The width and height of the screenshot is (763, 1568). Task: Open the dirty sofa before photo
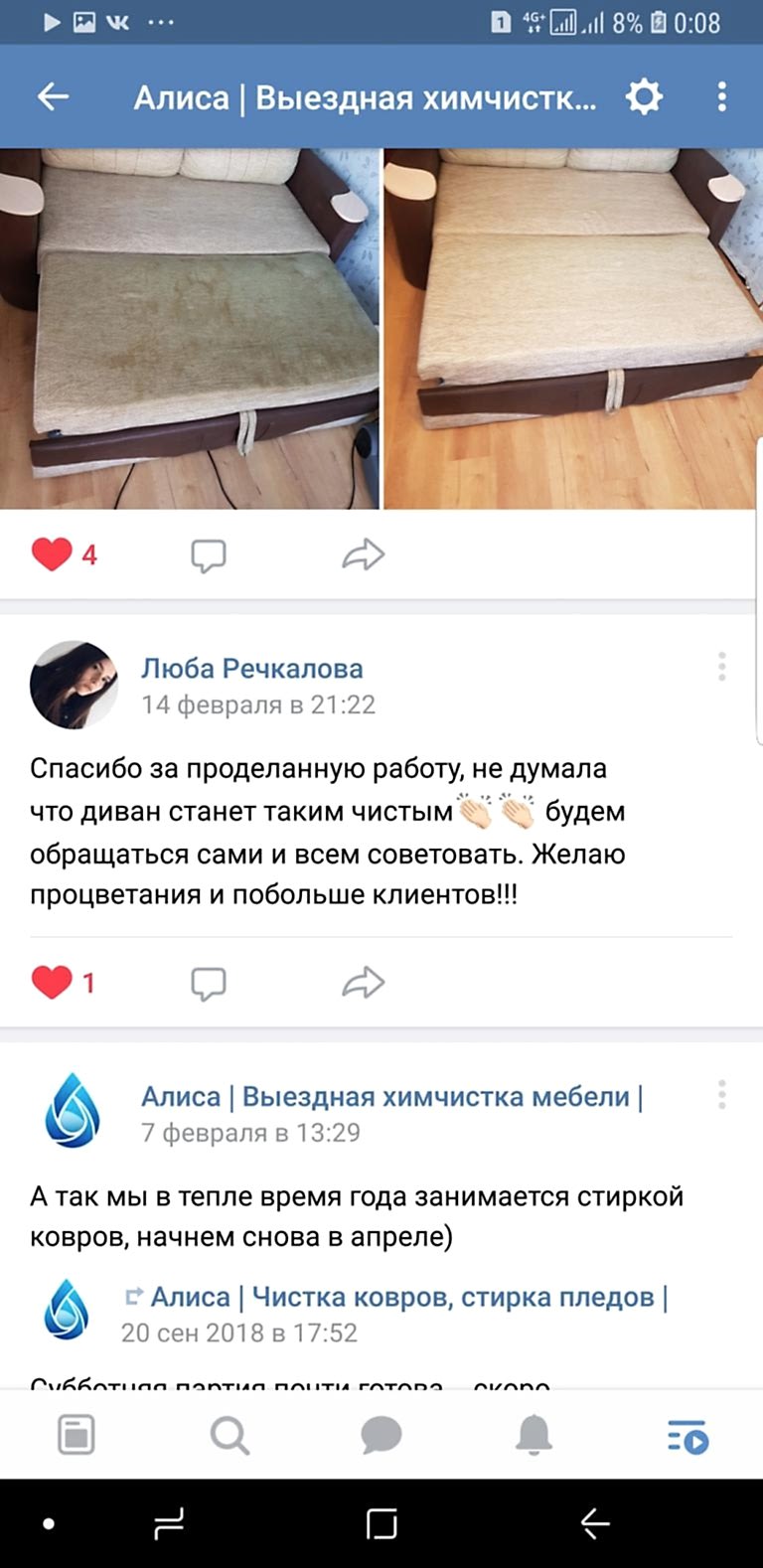[189, 328]
